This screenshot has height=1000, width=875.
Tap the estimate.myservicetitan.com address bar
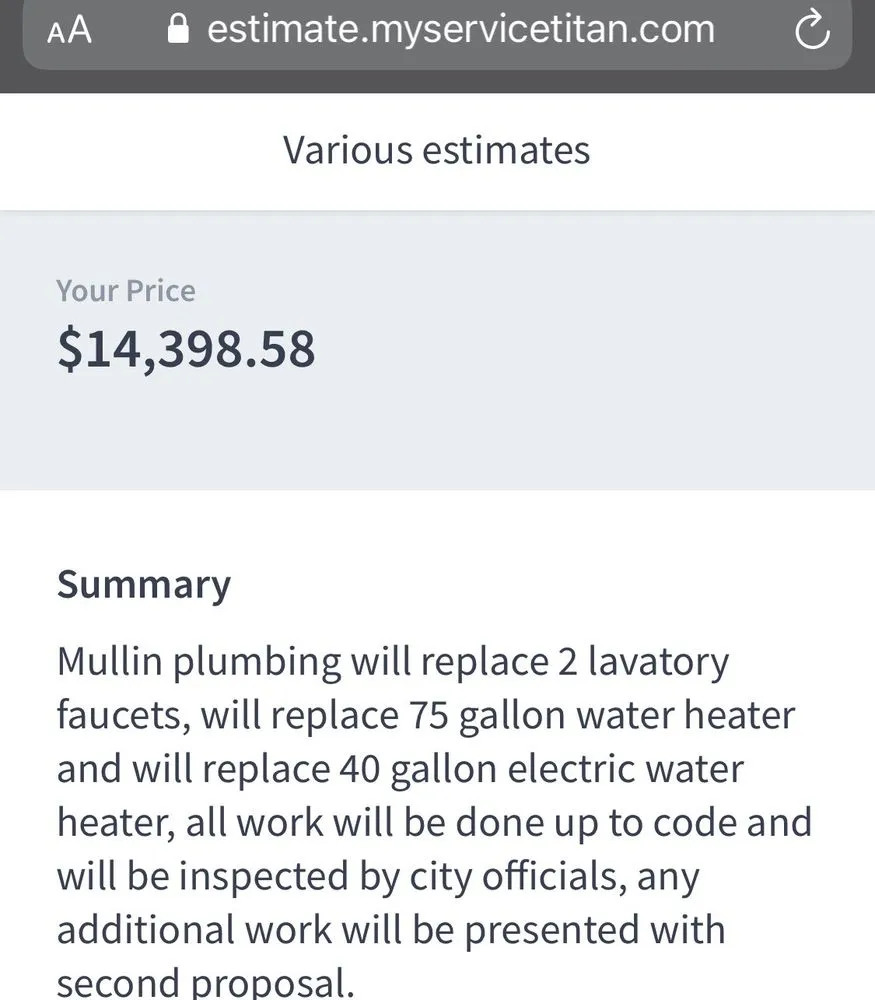[x=460, y=30]
